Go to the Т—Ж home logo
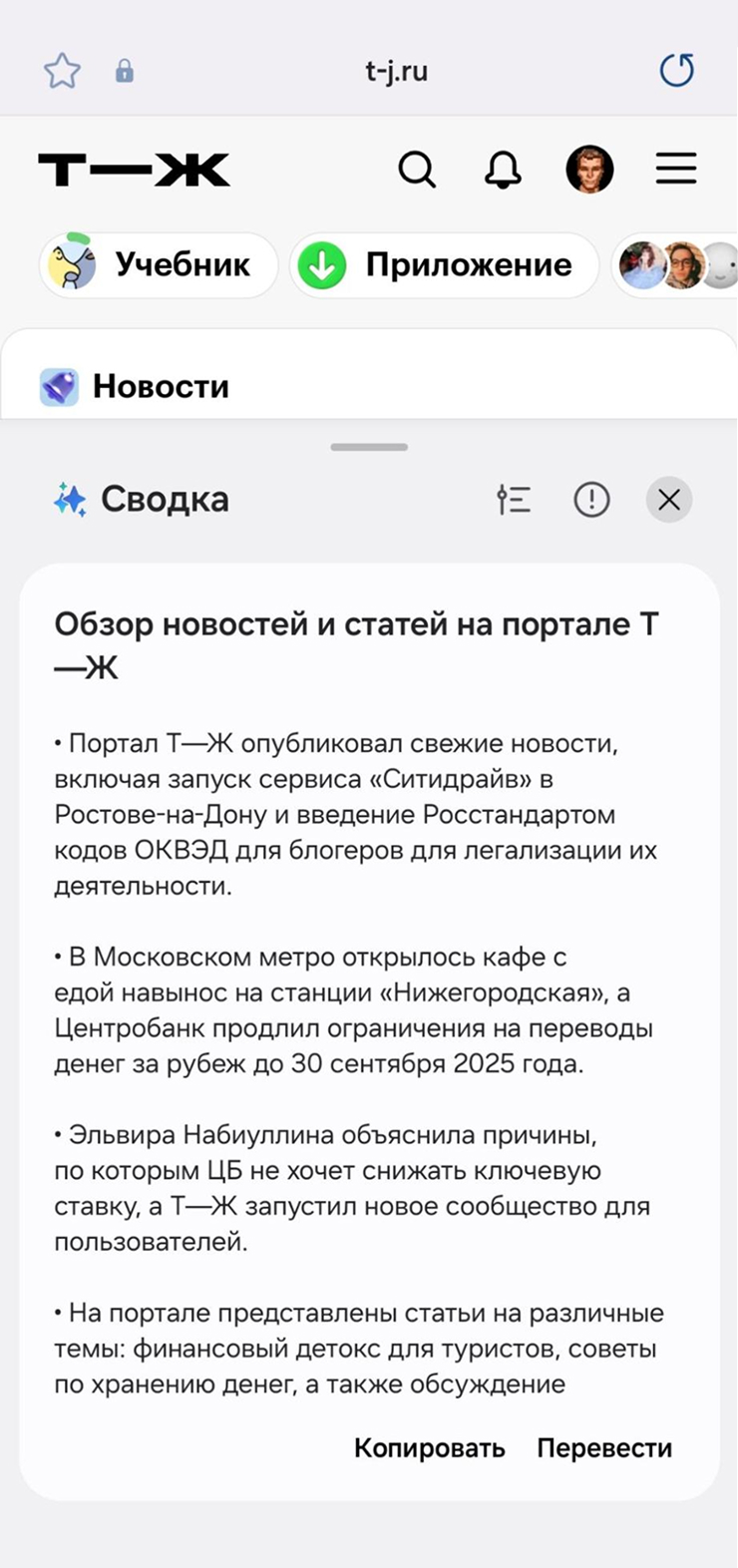 point(134,170)
